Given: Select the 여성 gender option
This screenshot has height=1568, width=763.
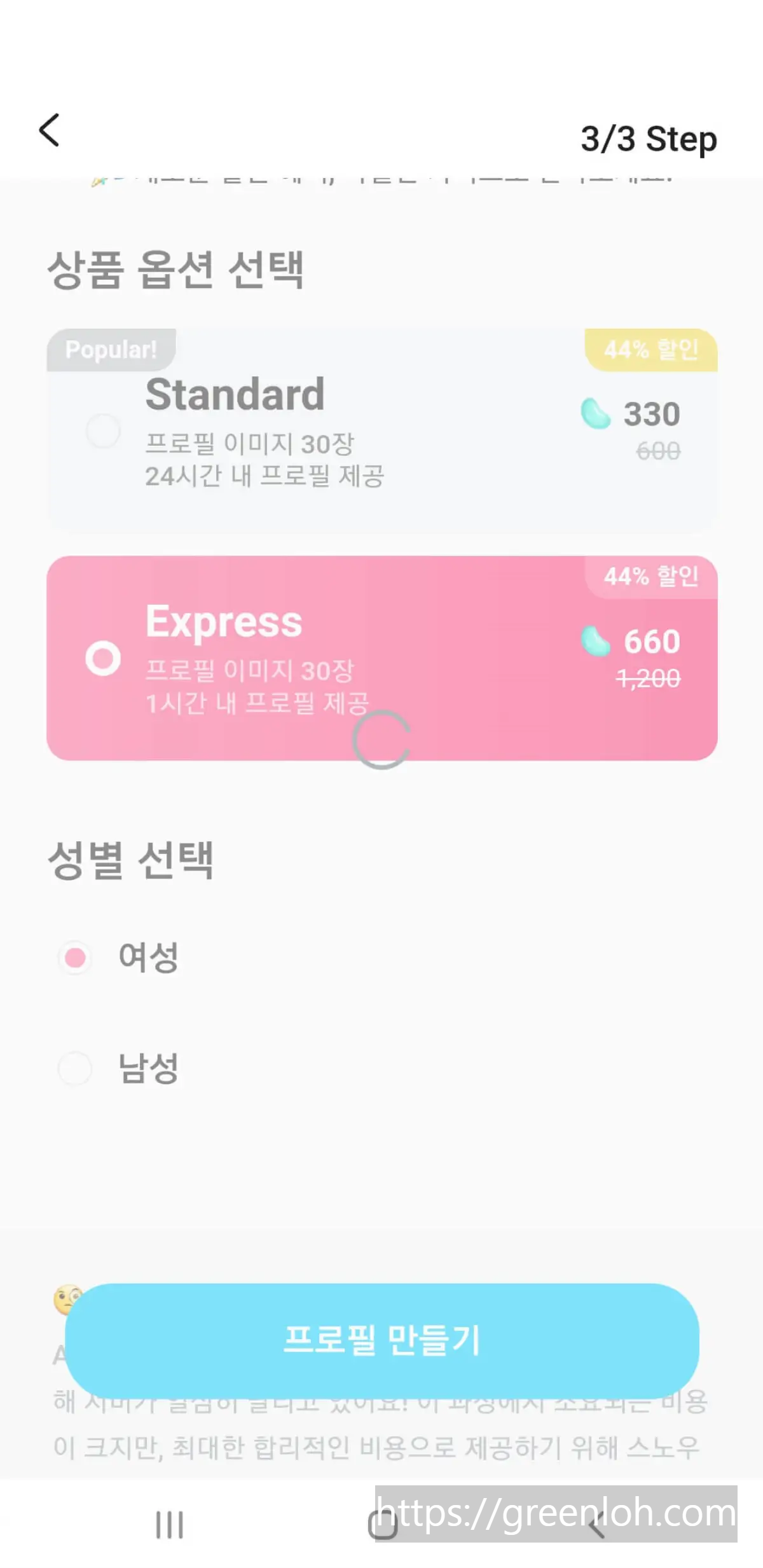Looking at the screenshot, I should [x=74, y=957].
